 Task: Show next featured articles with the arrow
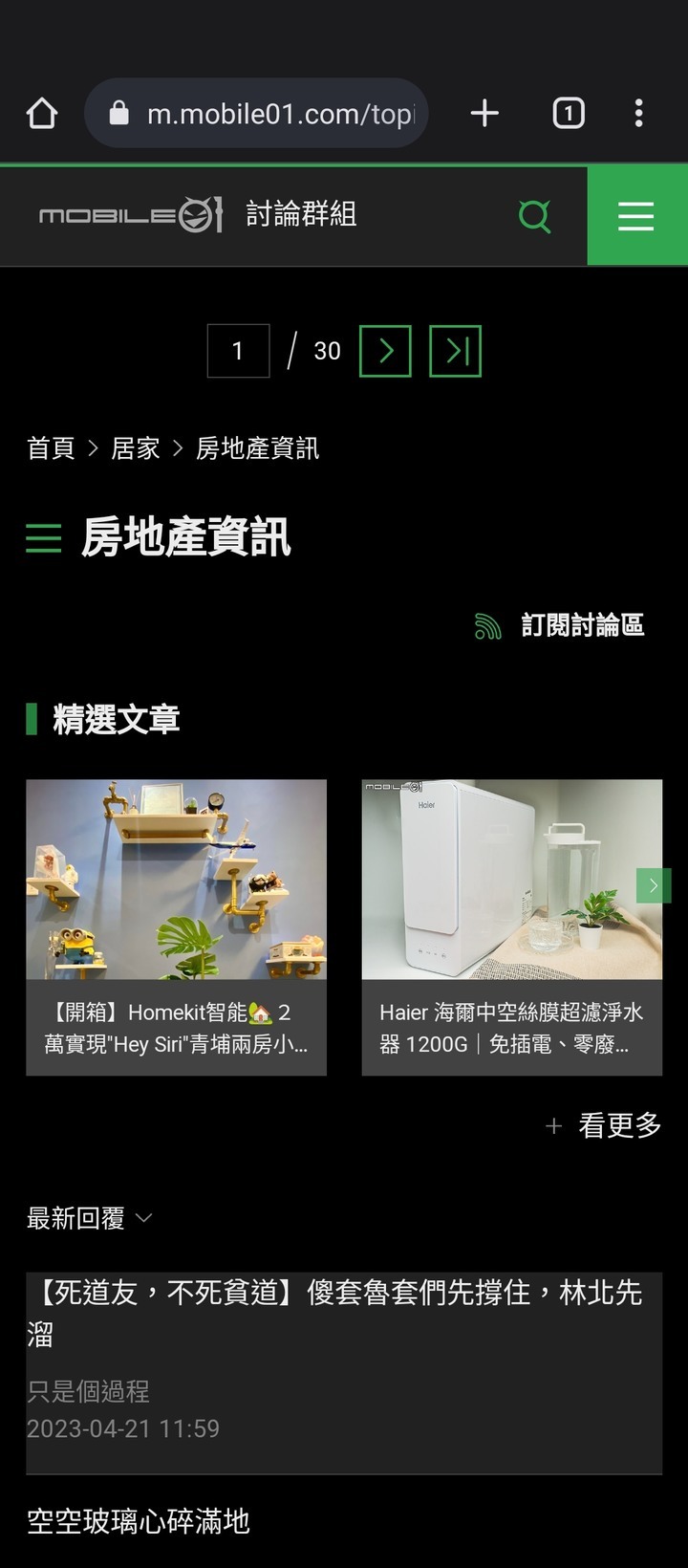click(654, 885)
